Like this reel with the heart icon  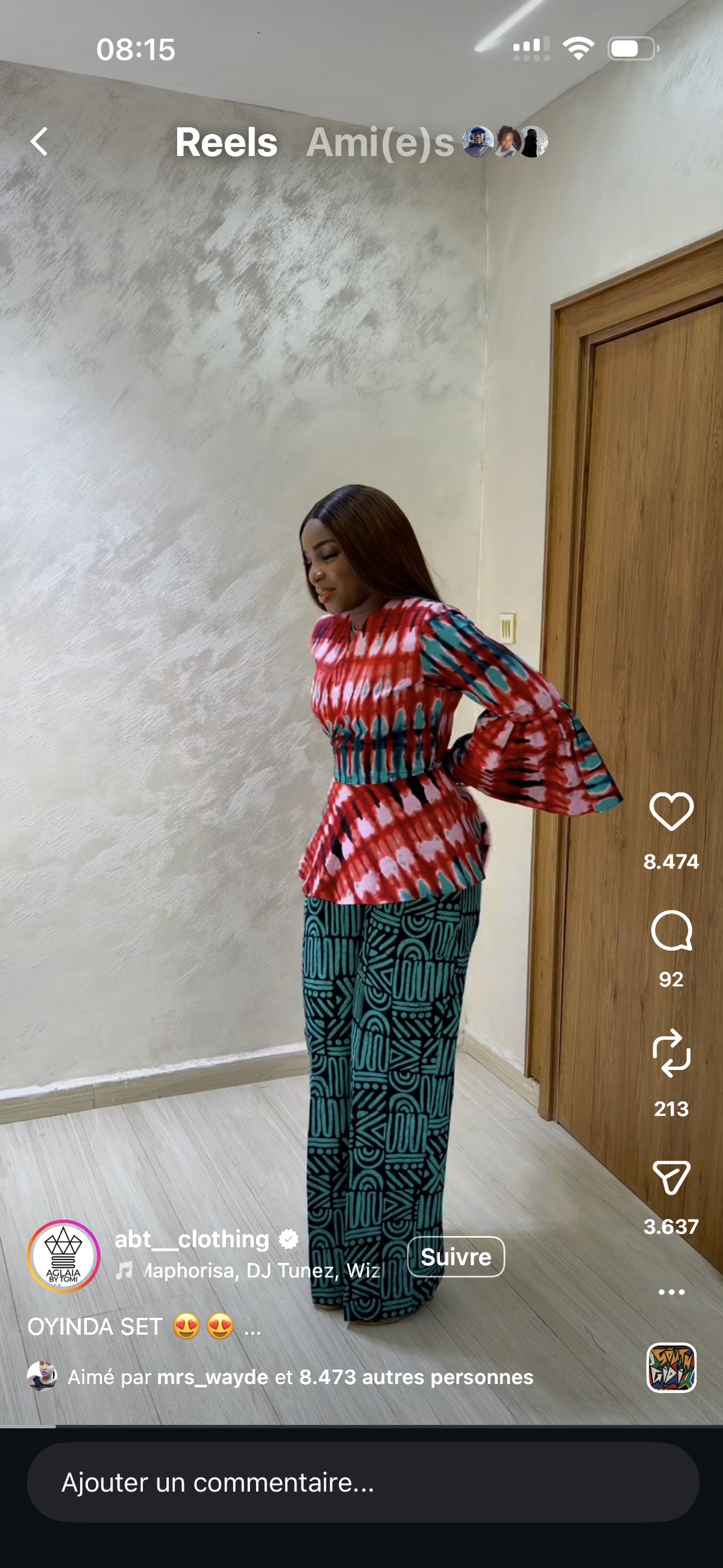671,812
